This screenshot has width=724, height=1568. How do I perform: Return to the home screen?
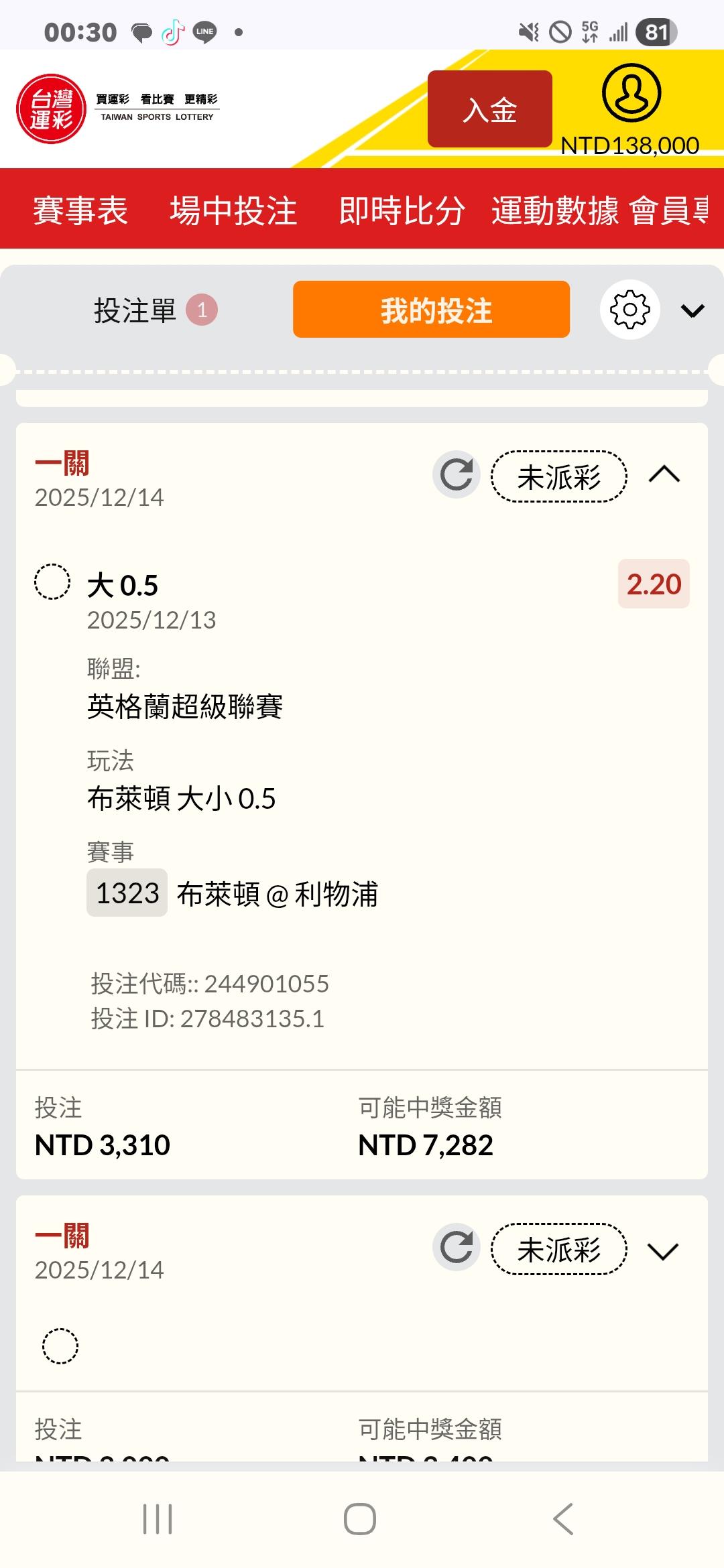tap(360, 1518)
